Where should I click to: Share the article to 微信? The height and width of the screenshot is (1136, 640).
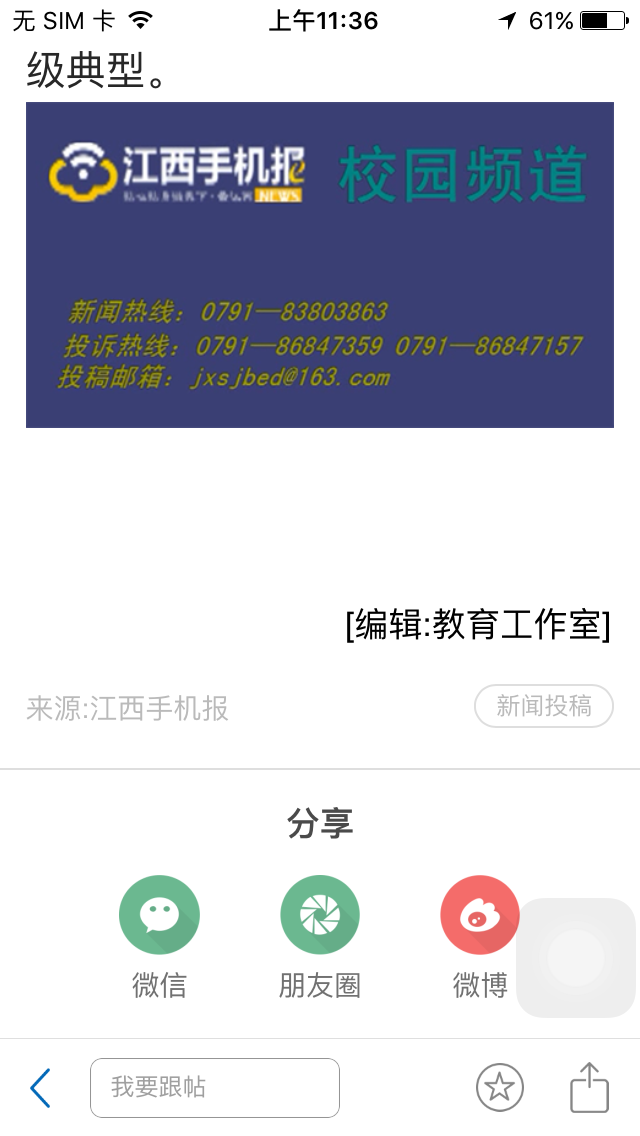pyautogui.click(x=159, y=916)
